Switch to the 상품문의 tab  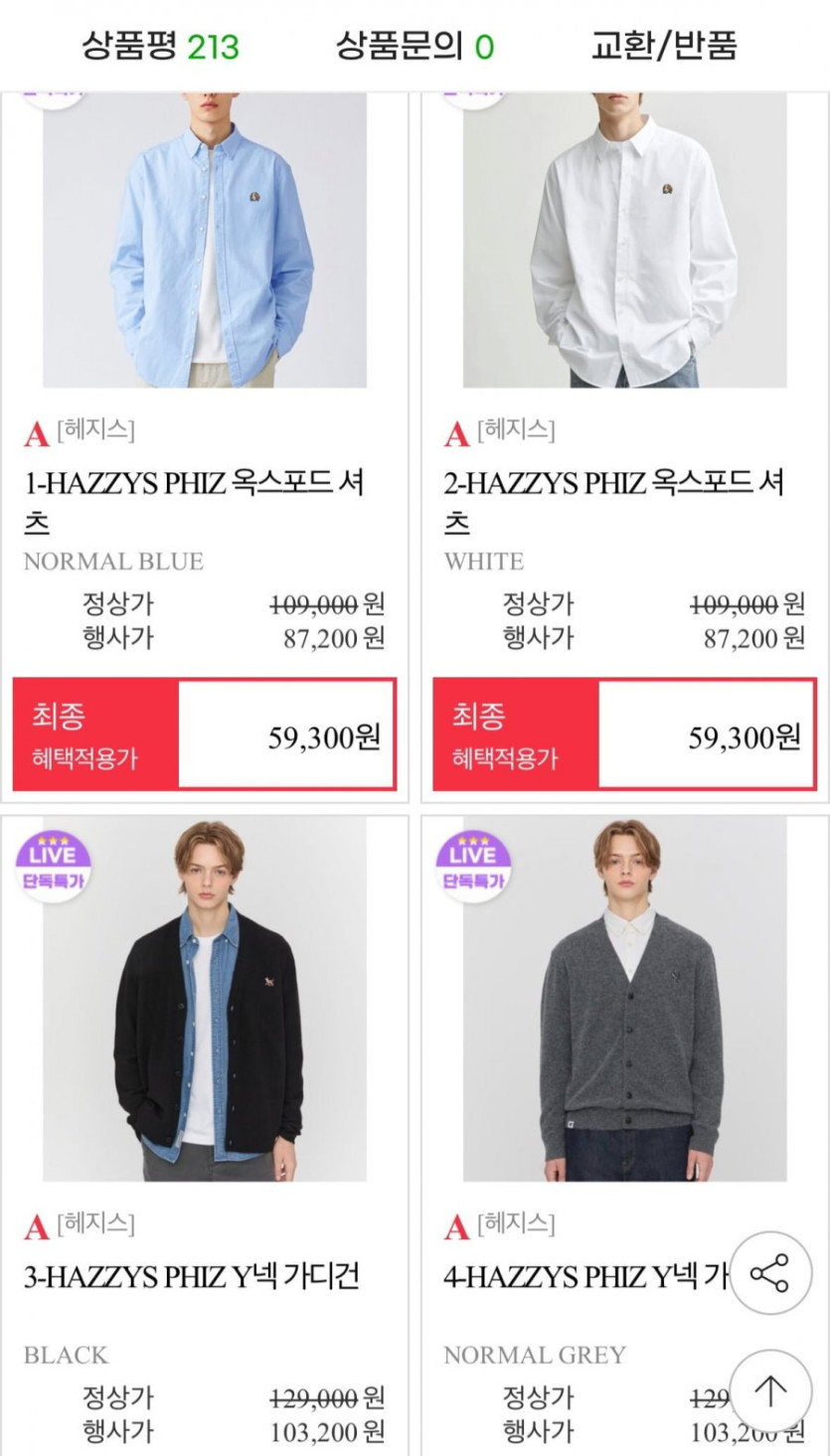(x=415, y=46)
